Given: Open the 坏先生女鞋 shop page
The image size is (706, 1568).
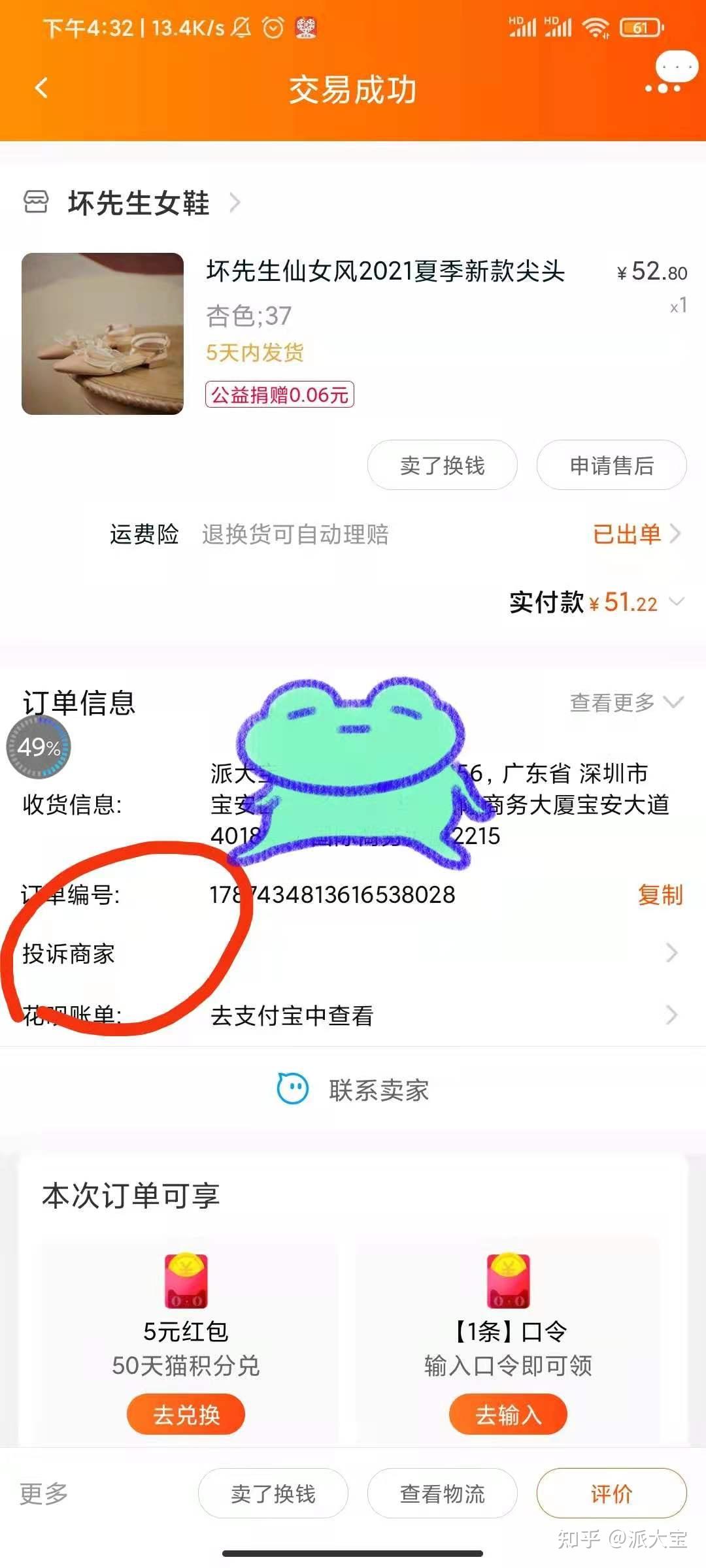Looking at the screenshot, I should [x=139, y=203].
